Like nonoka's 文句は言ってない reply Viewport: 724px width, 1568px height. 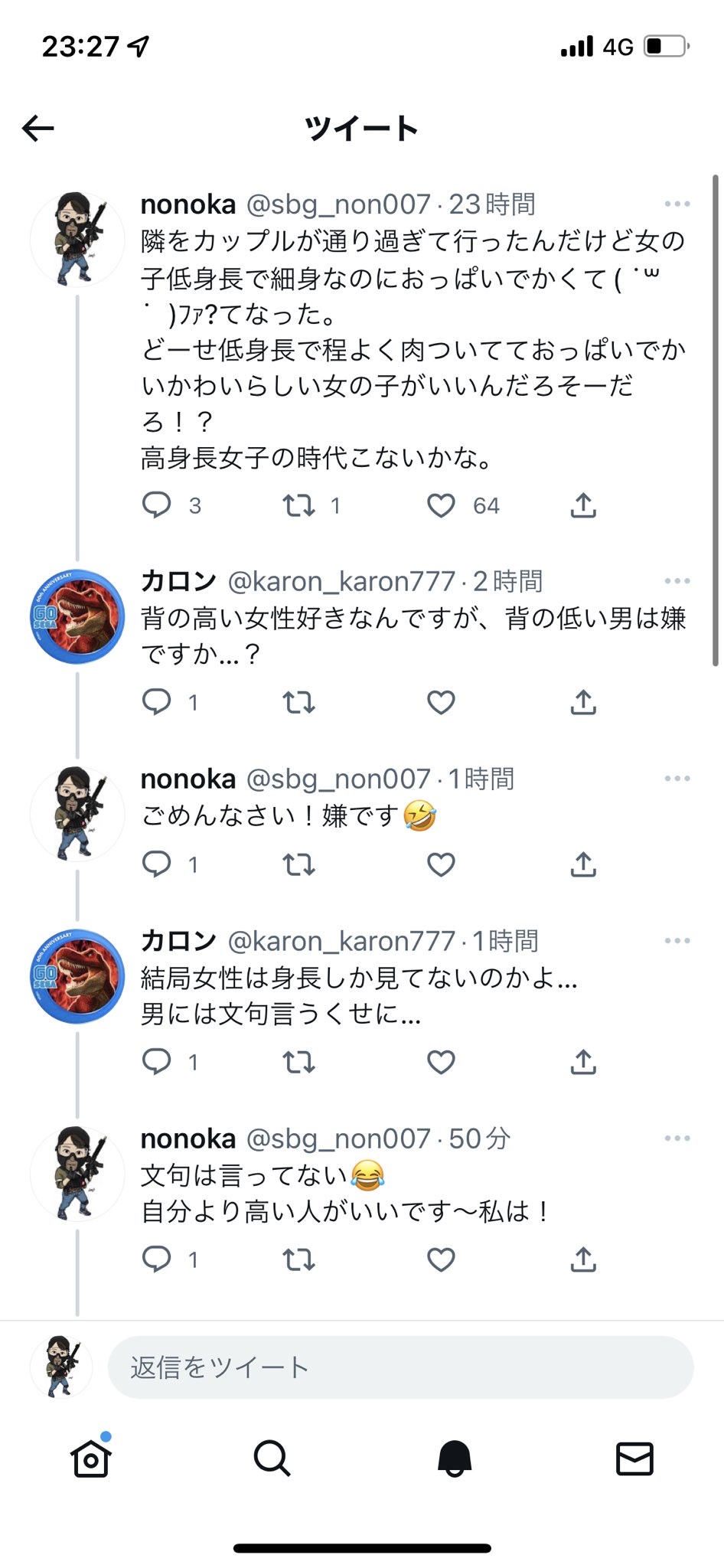[441, 1259]
